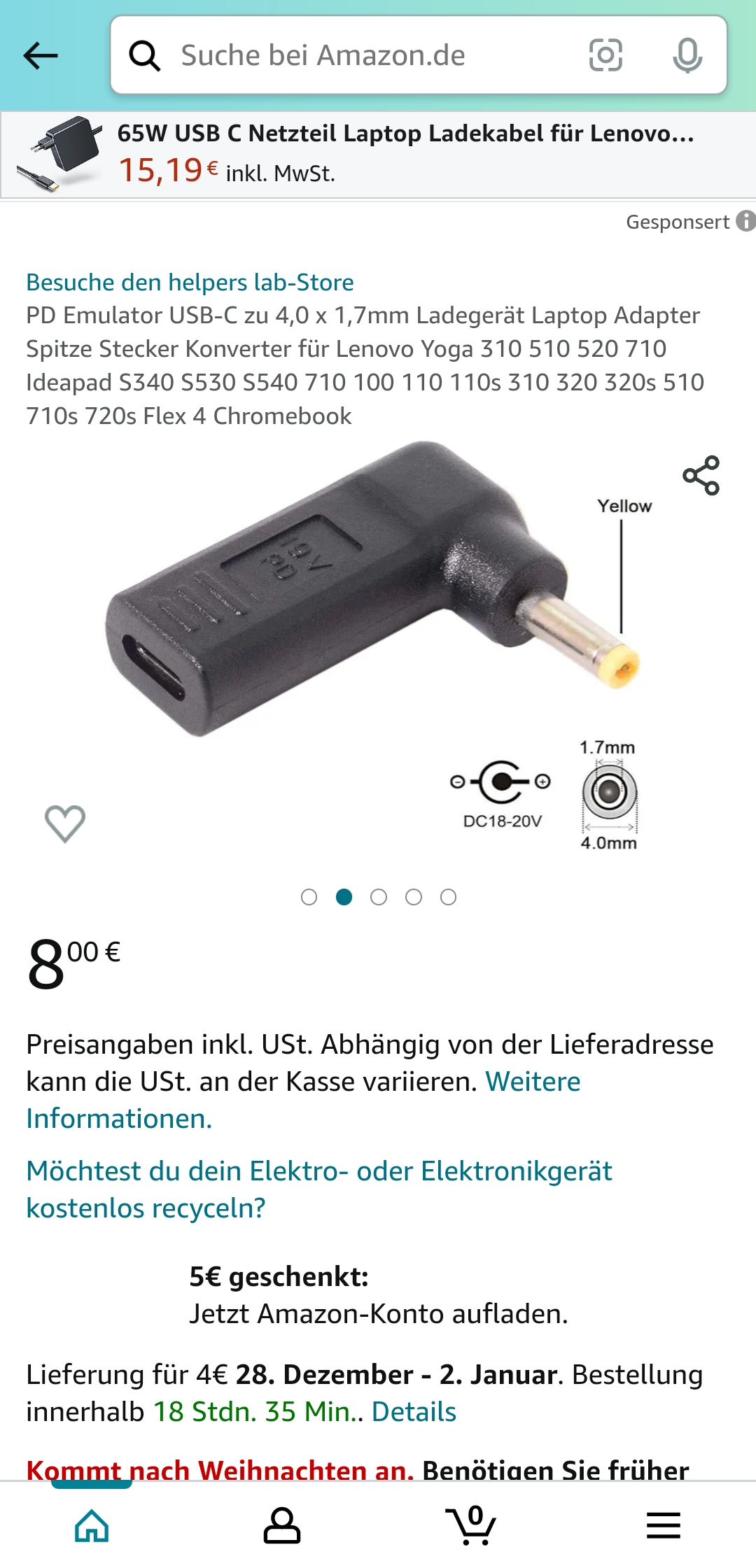This screenshot has width=756, height=1568.
Task: Share this product
Action: click(701, 476)
